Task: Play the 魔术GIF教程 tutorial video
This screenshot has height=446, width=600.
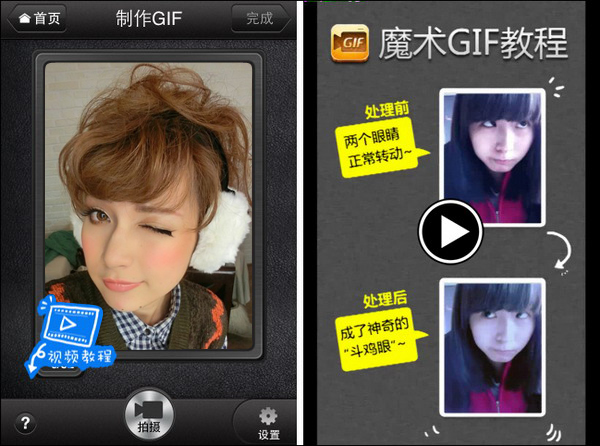Action: click(451, 233)
